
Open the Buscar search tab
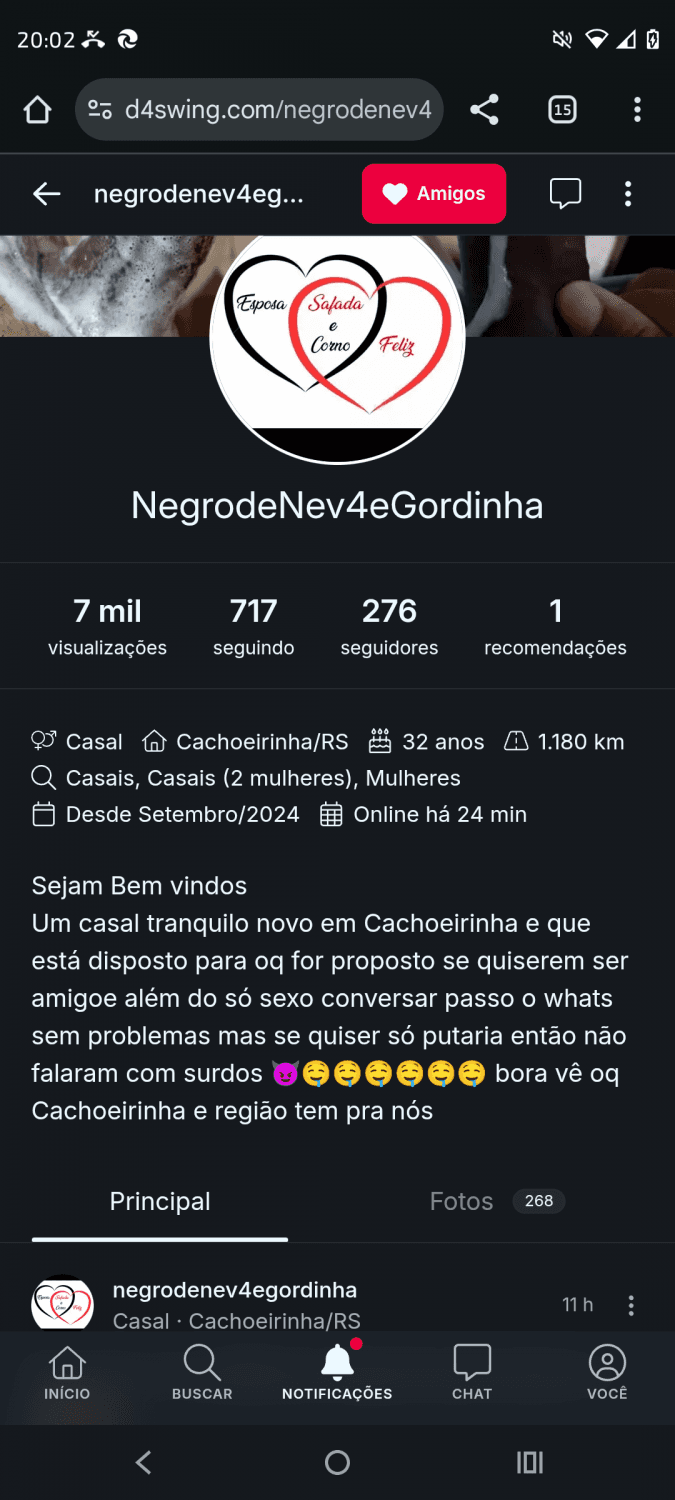(x=202, y=1372)
